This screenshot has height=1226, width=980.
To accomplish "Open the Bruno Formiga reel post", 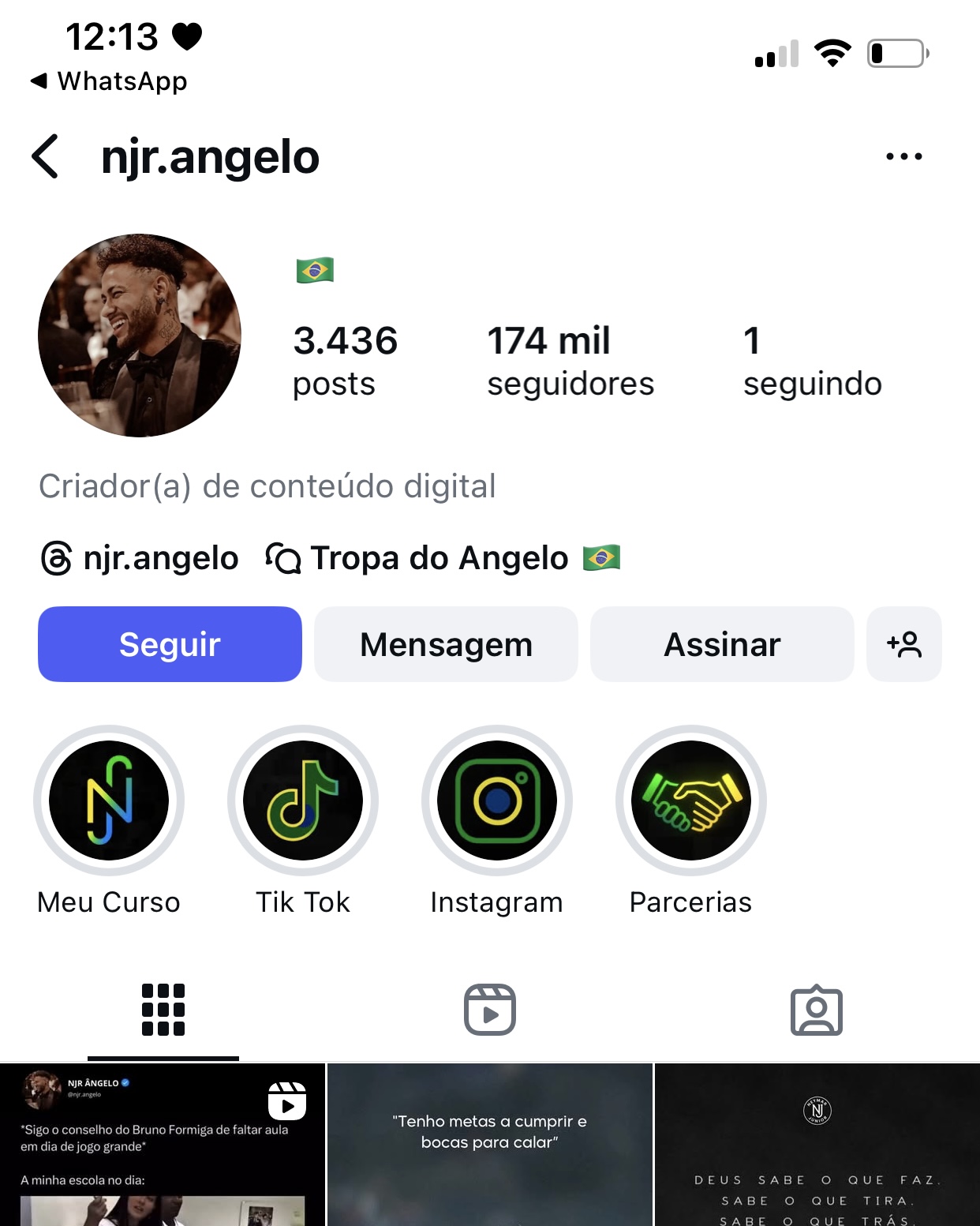I will 163,1145.
